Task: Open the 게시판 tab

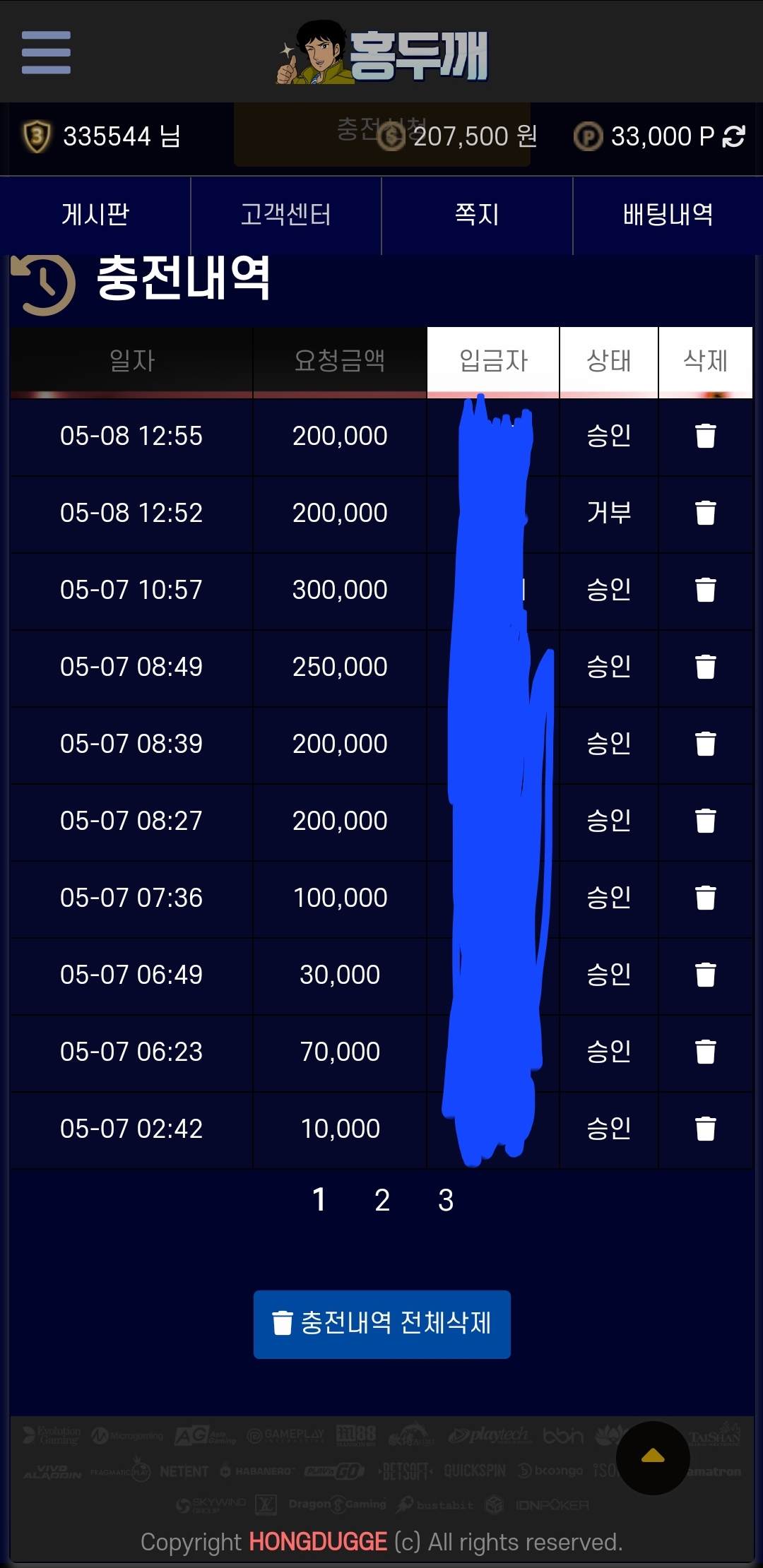Action: pyautogui.click(x=95, y=215)
